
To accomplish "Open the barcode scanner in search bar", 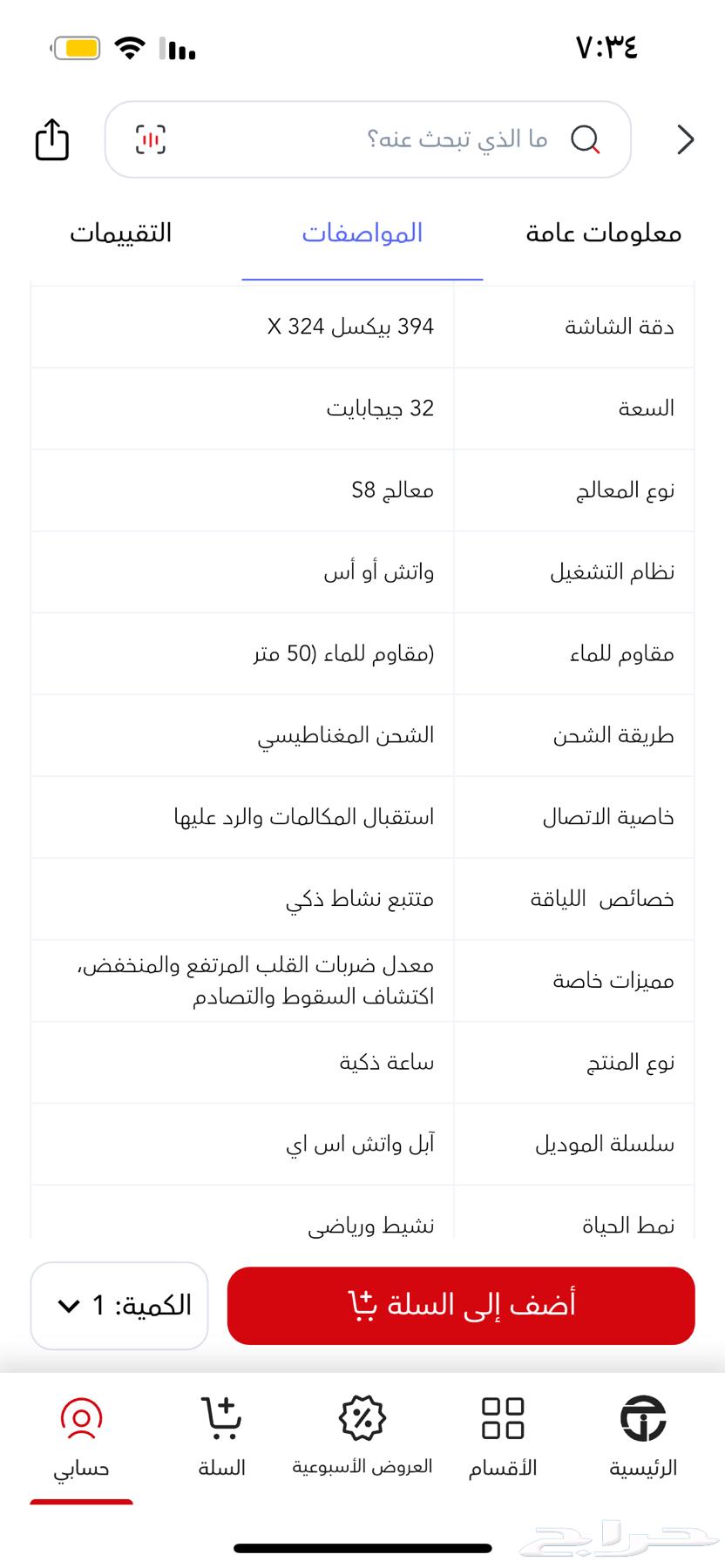I will [151, 139].
